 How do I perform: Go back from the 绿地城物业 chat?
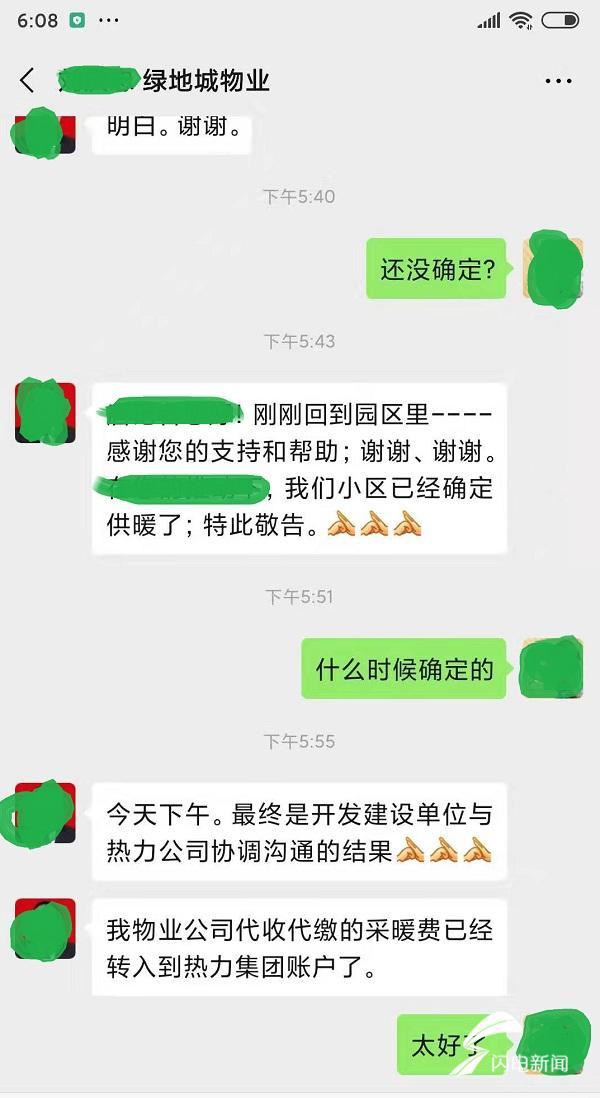[27, 81]
